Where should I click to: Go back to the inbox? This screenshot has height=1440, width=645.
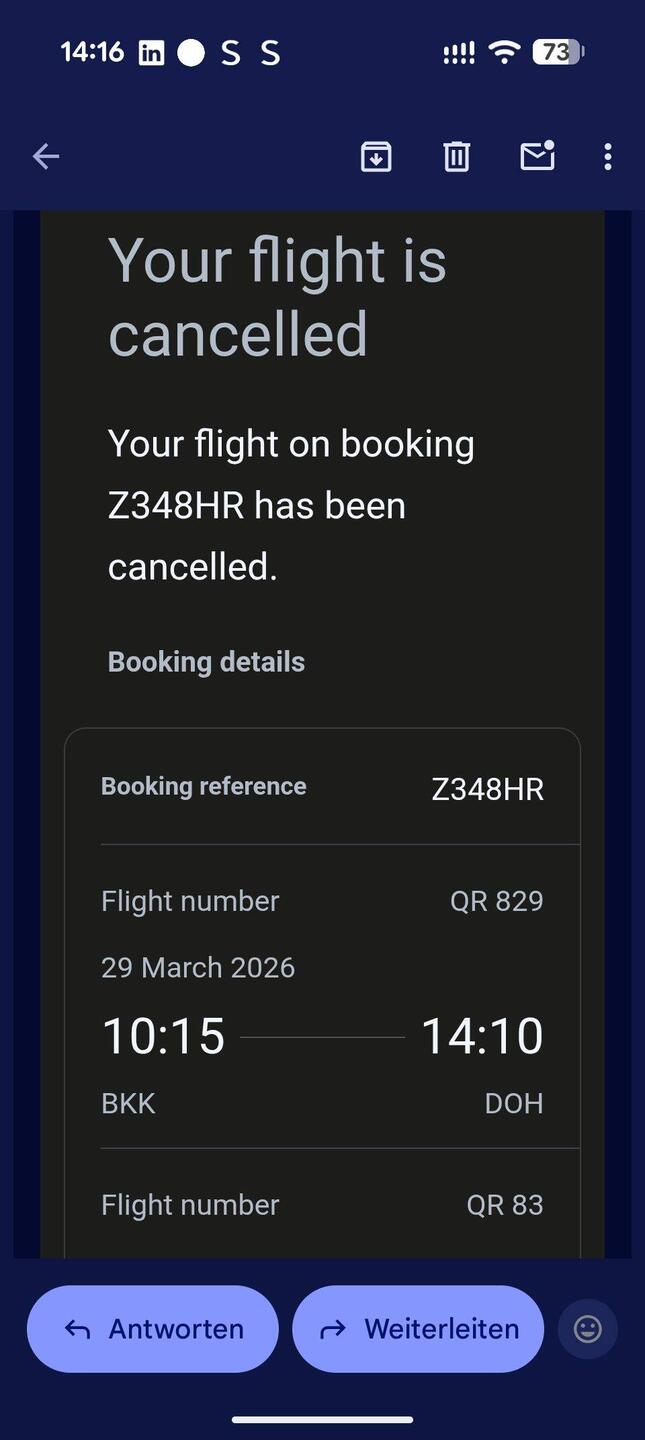46,156
